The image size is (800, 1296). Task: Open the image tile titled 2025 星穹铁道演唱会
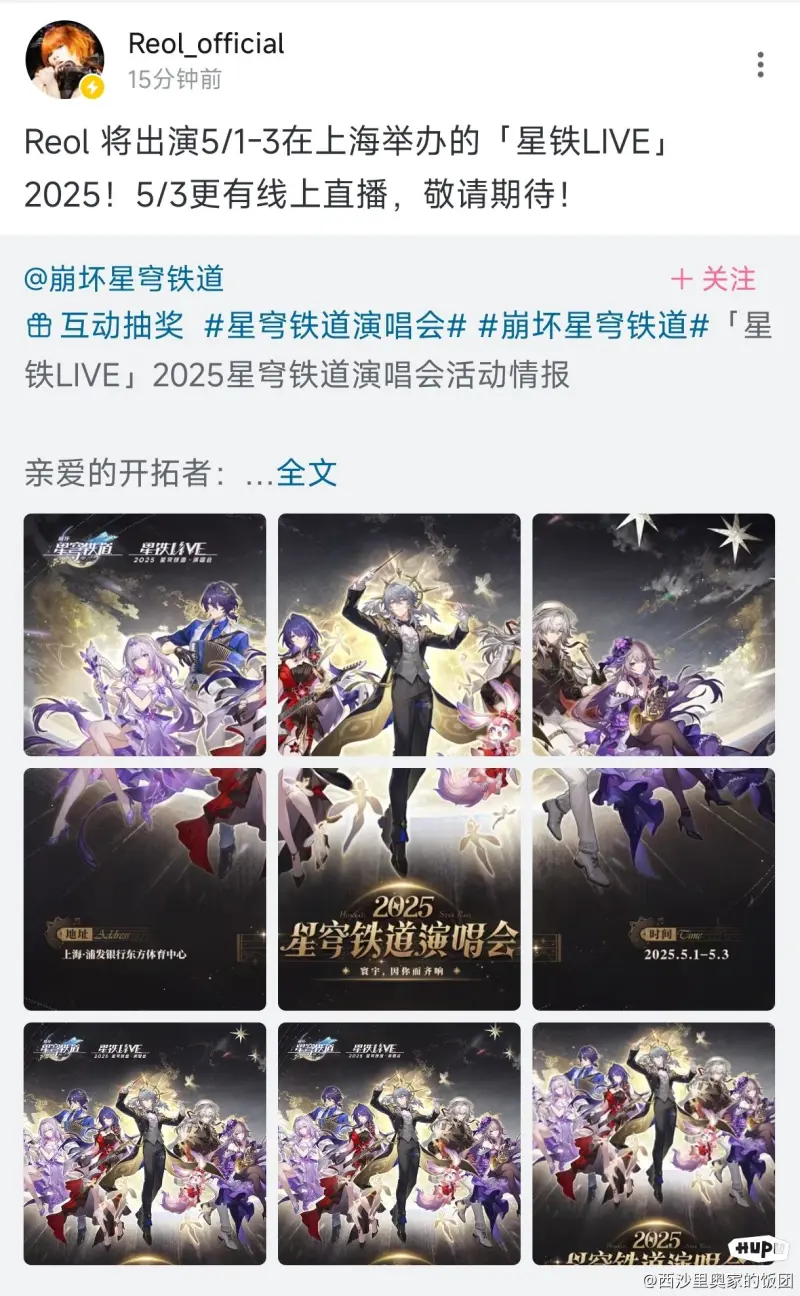[399, 888]
